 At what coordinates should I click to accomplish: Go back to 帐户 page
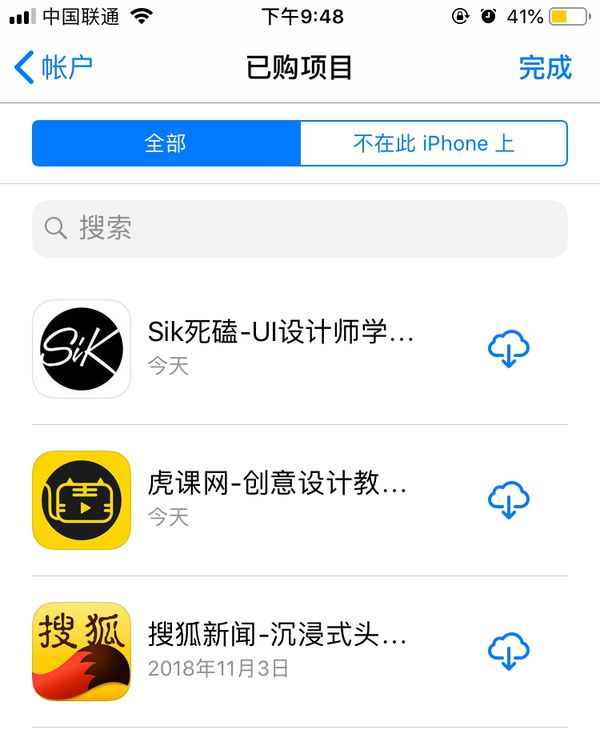pos(54,68)
